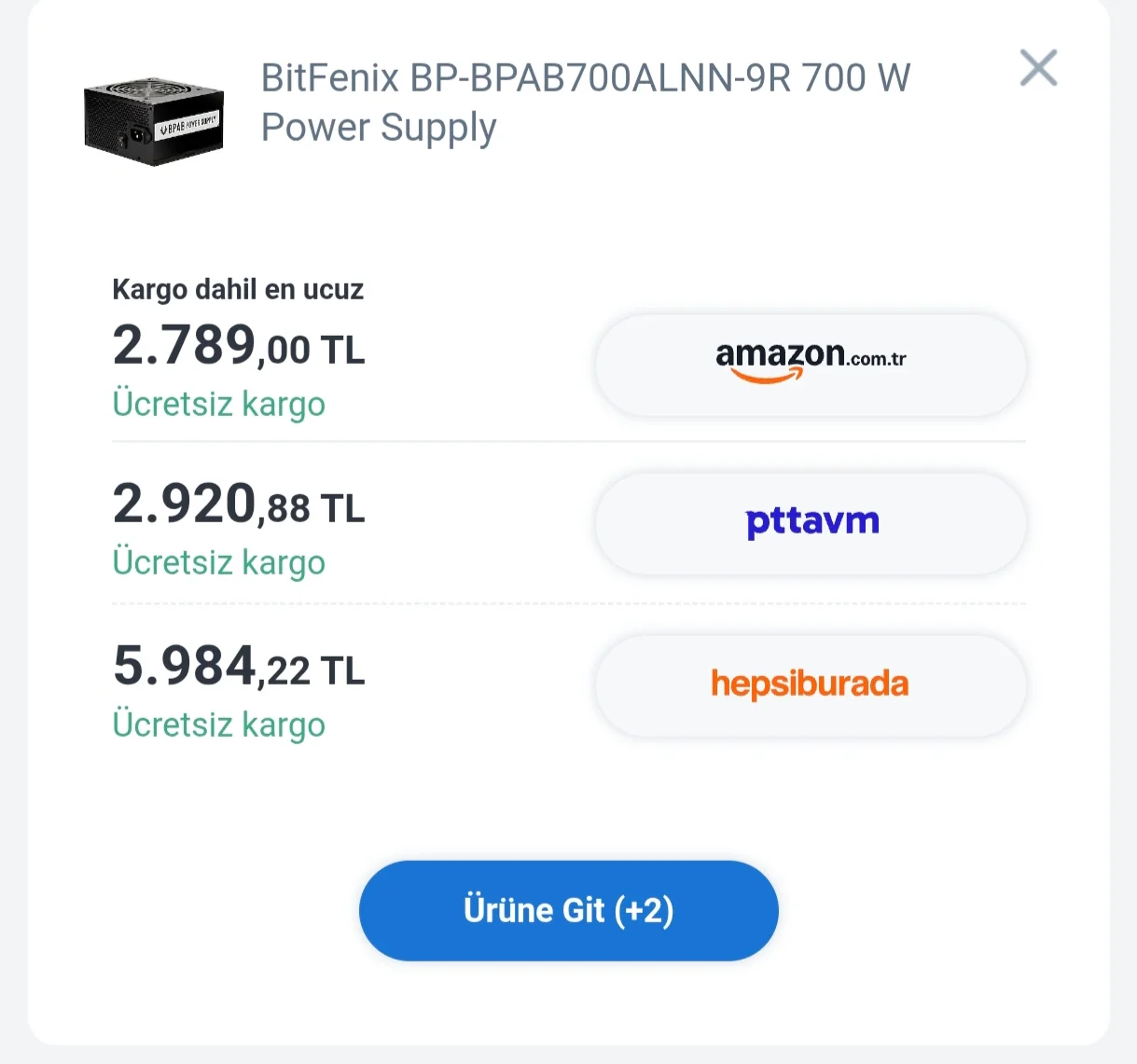Tap the Ürüne Git (+2) button
This screenshot has height=1064, width=1137.
pos(568,910)
